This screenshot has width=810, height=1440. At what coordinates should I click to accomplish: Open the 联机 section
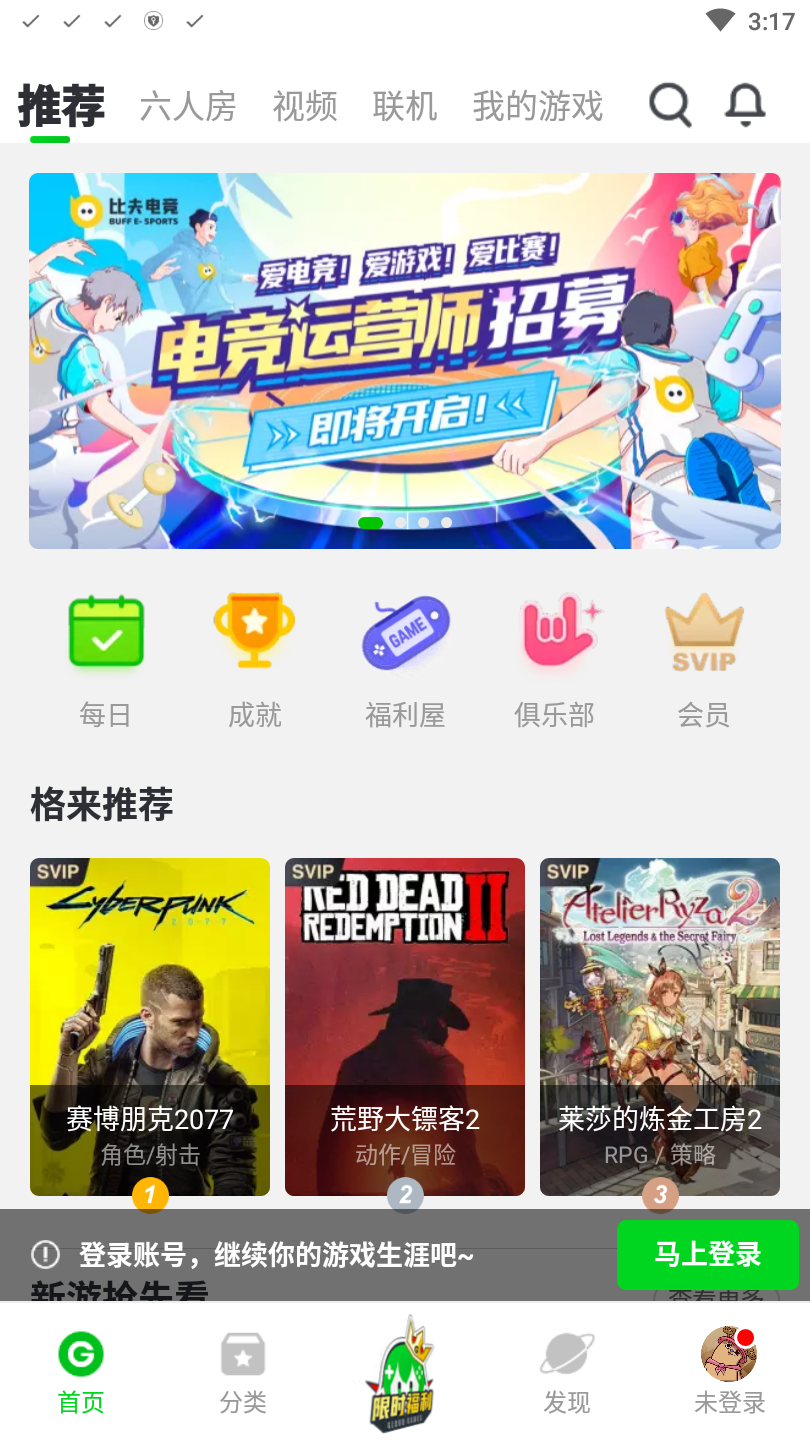point(404,104)
